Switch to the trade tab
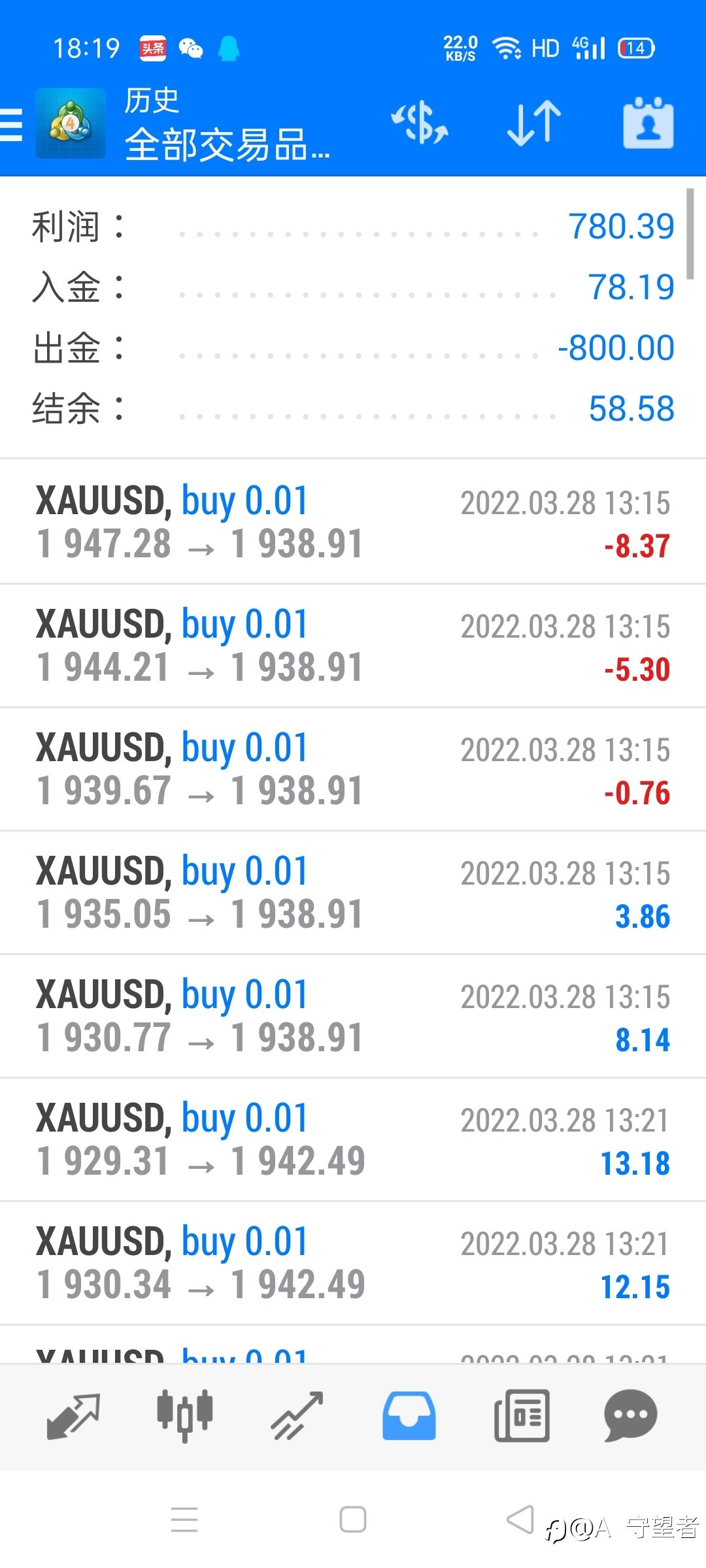 click(297, 1416)
